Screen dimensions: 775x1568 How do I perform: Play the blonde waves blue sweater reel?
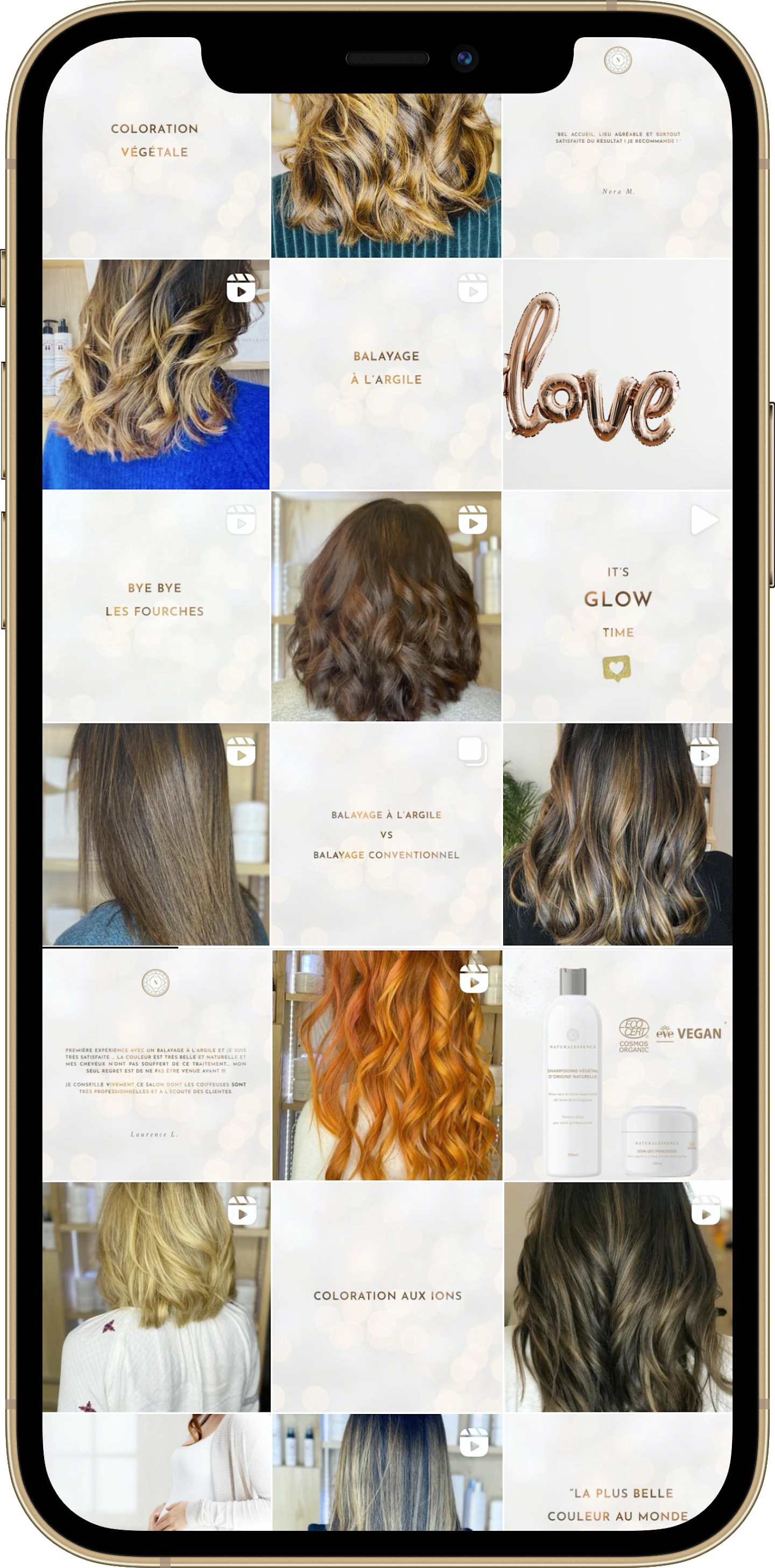[155, 374]
